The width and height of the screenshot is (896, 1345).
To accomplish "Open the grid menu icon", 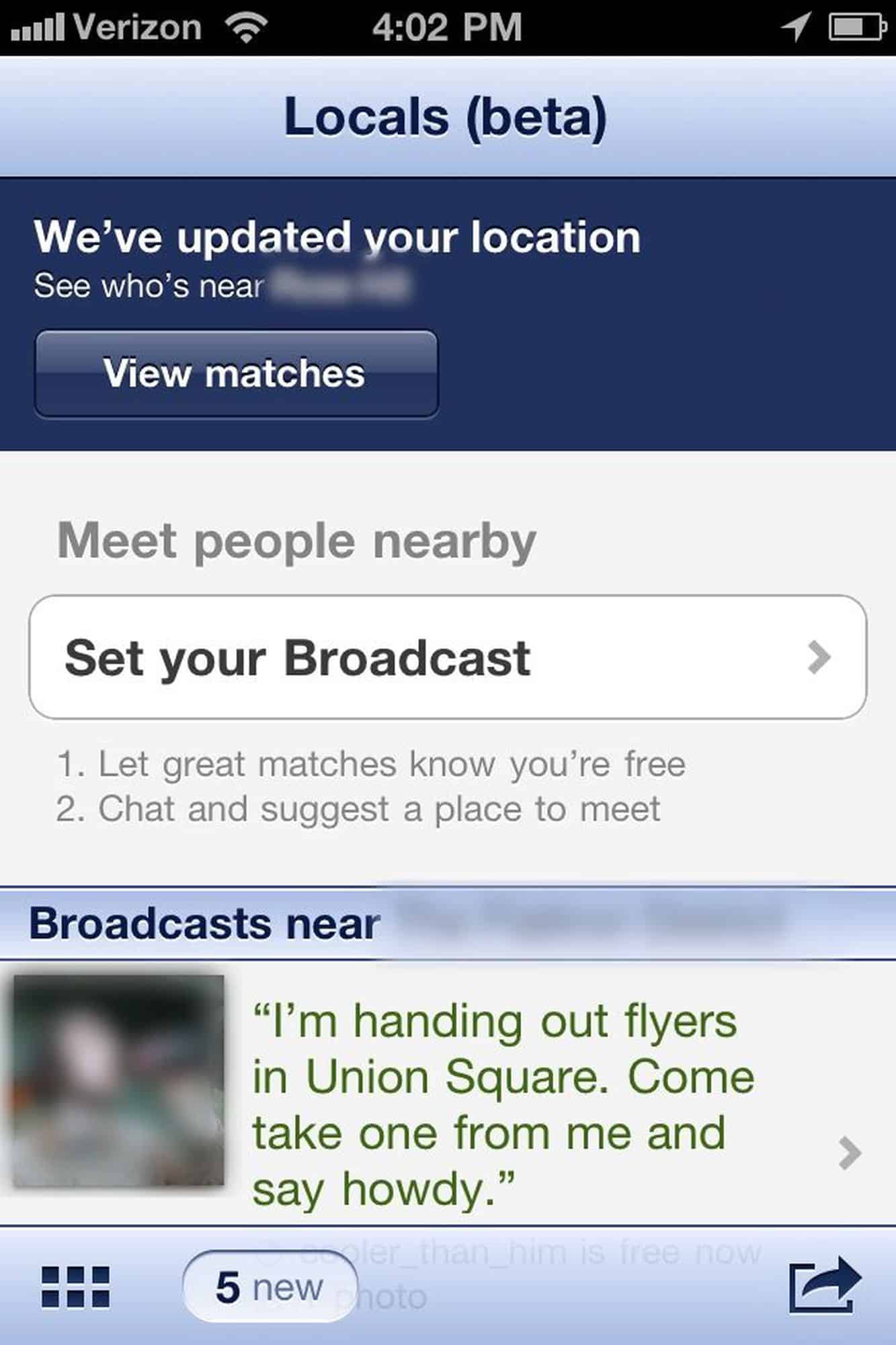I will point(75,1286).
